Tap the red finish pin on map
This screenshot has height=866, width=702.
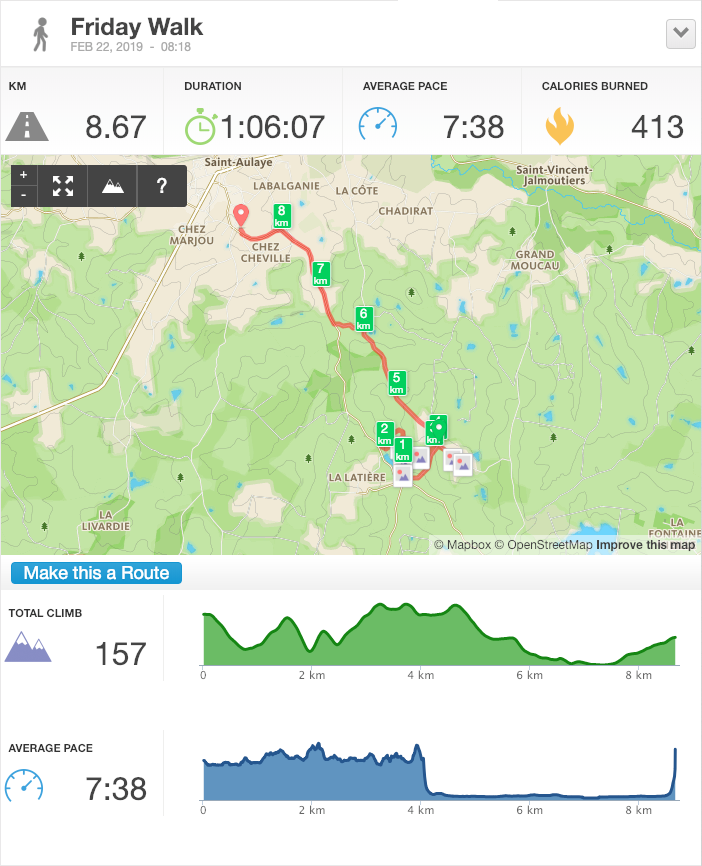(240, 216)
